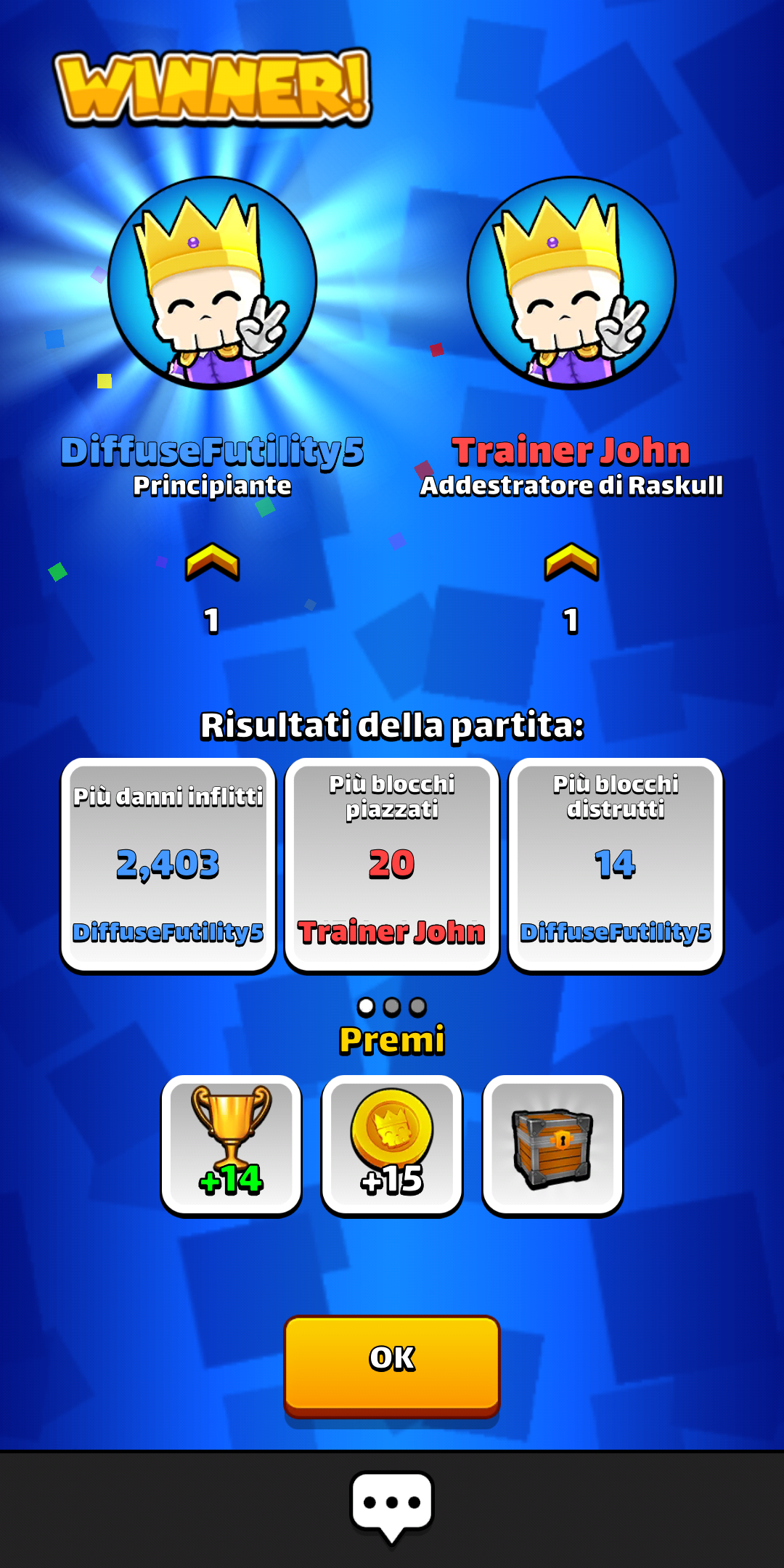Open Trainer John's crowned avatar

coord(571,283)
